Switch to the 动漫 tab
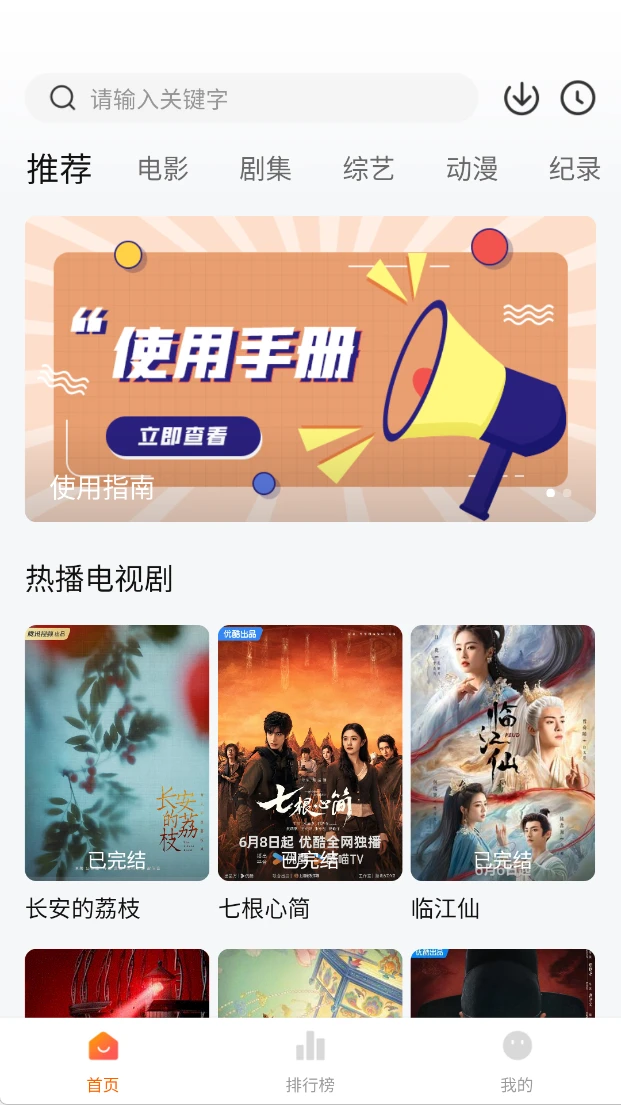This screenshot has width=621, height=1105. pyautogui.click(x=472, y=169)
